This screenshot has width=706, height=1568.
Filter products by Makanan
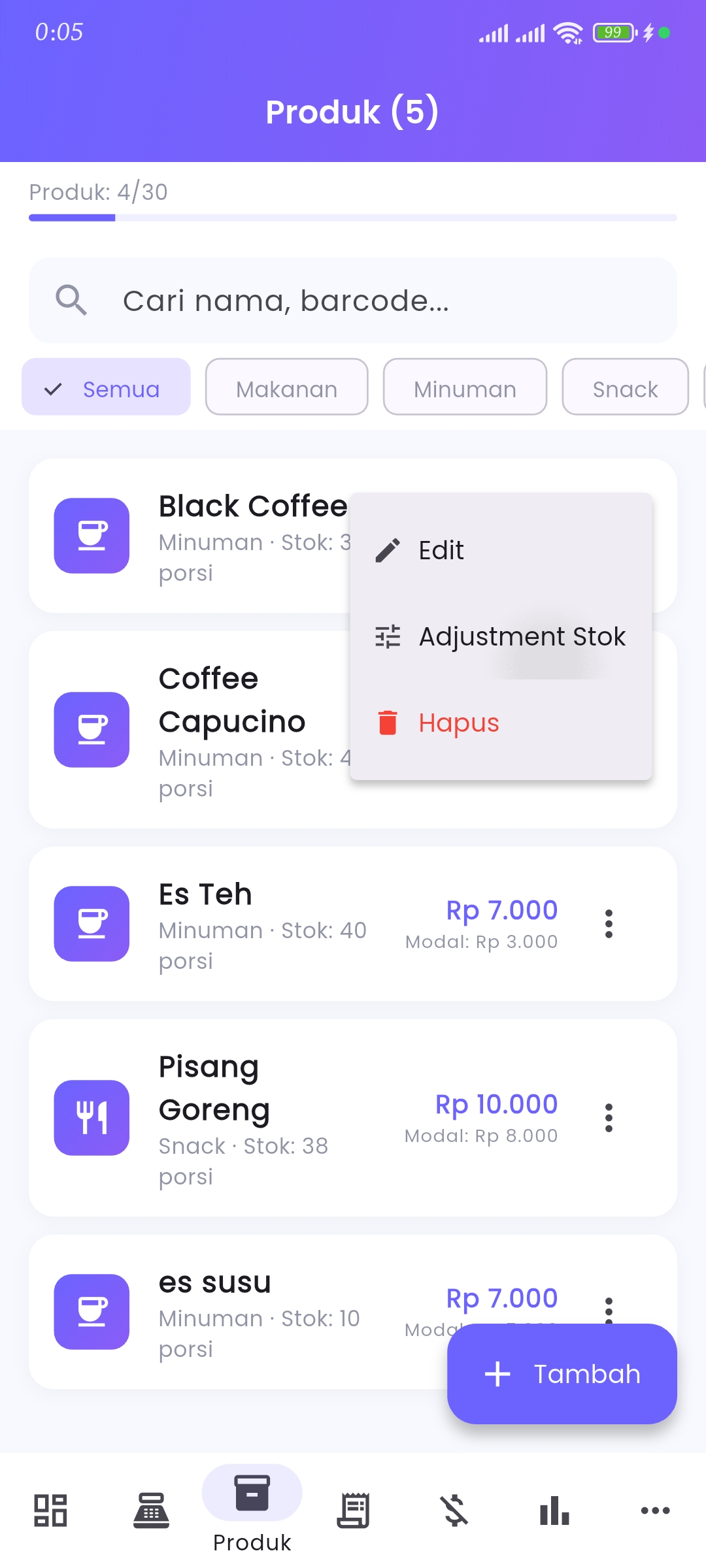point(286,389)
